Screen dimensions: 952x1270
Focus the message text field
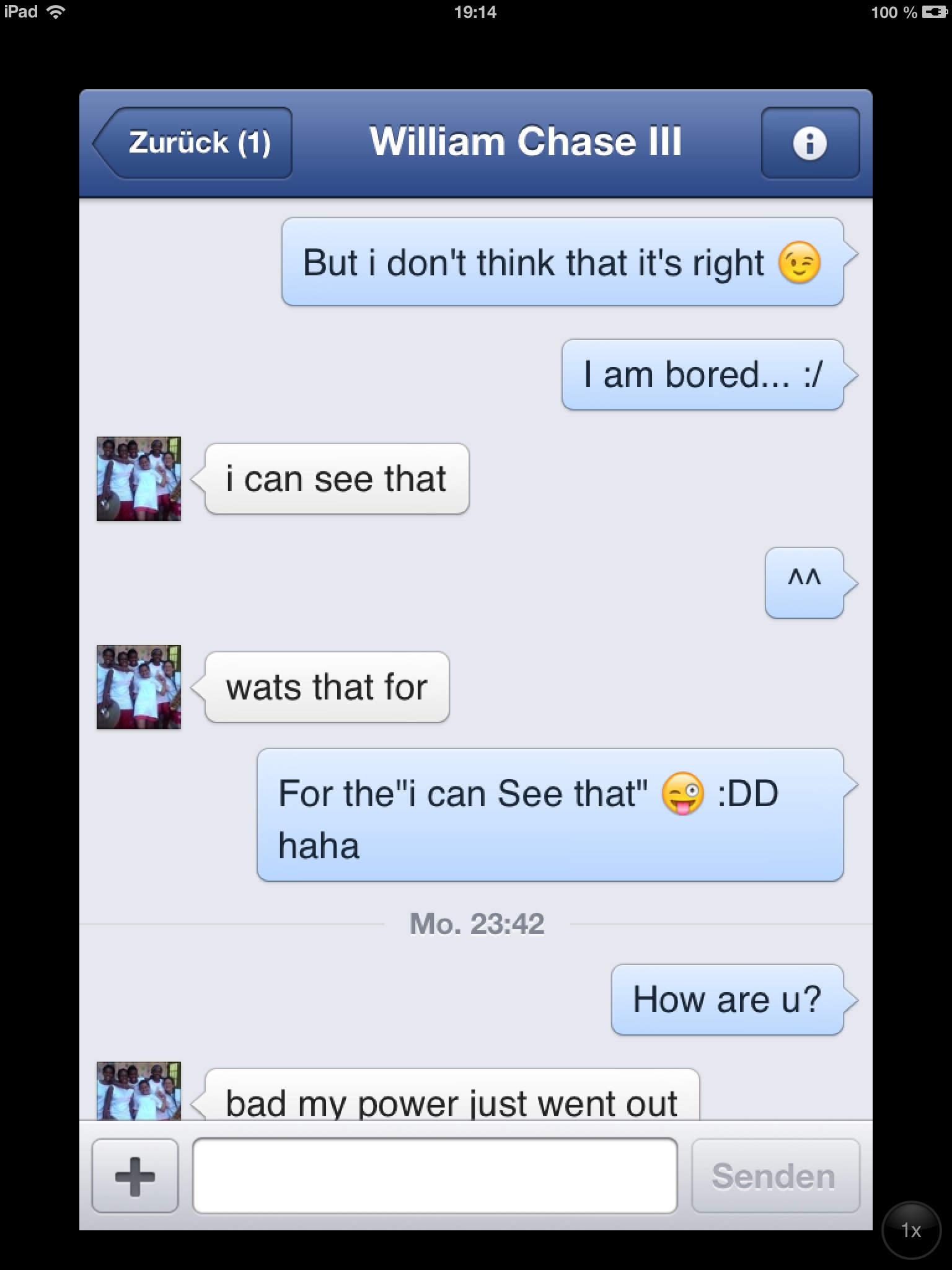tap(434, 1176)
